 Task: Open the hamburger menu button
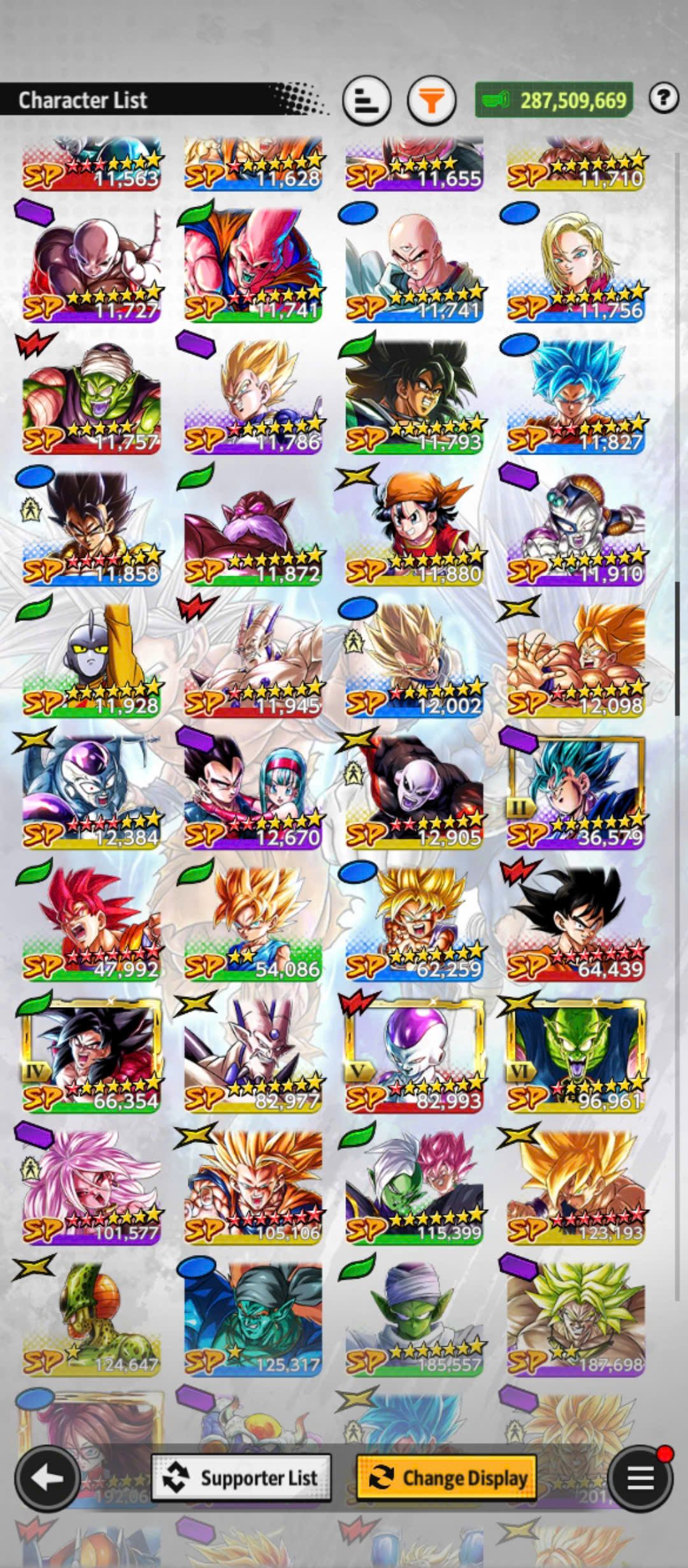[x=640, y=1477]
